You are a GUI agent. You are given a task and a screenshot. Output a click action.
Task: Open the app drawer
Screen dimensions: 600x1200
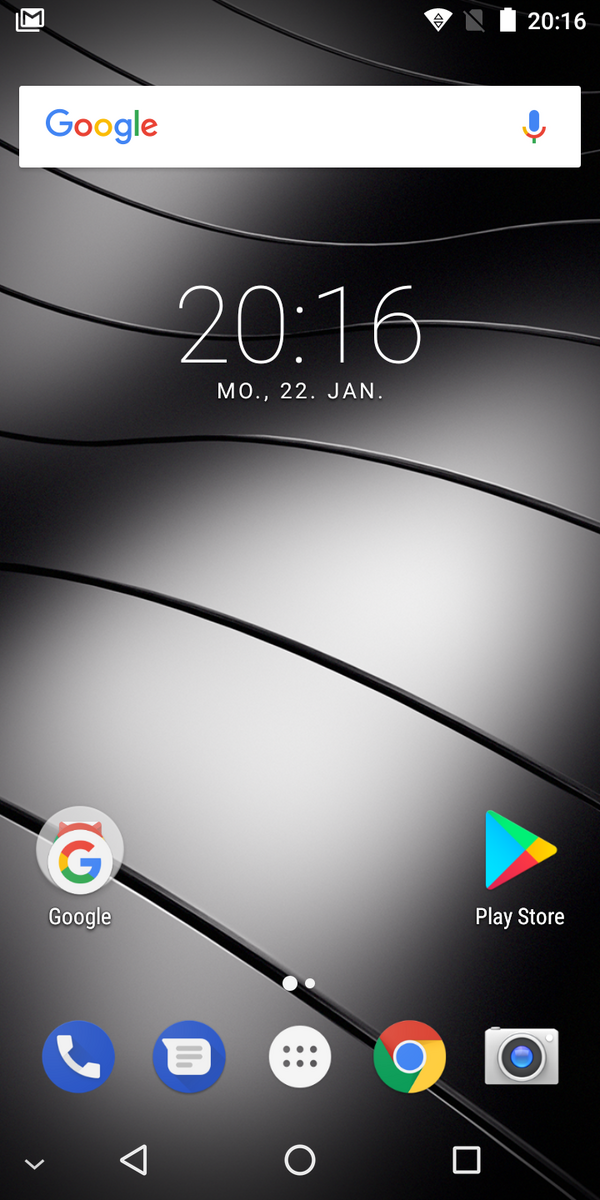point(300,1056)
